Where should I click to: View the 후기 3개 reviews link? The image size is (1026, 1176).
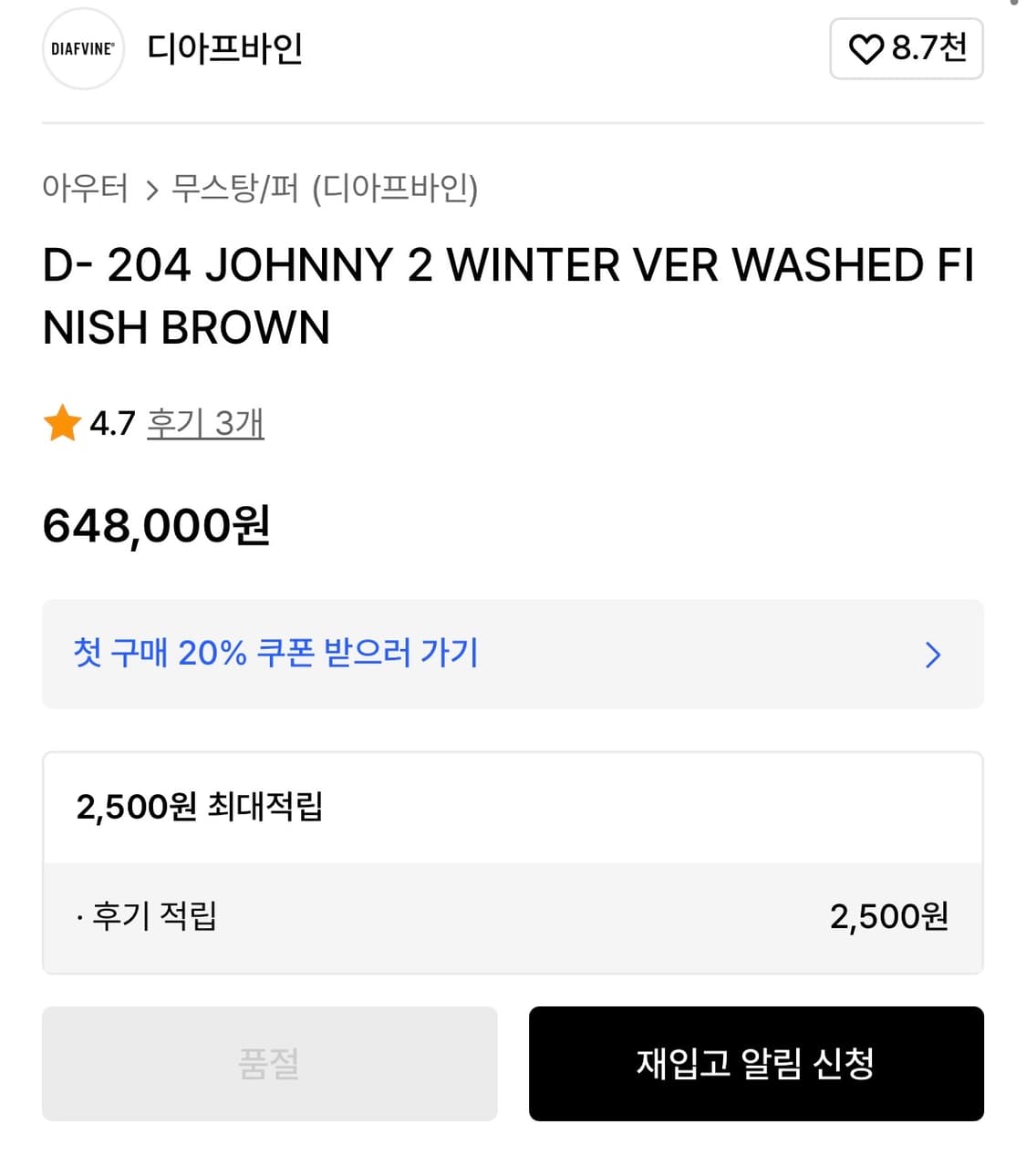pos(205,422)
